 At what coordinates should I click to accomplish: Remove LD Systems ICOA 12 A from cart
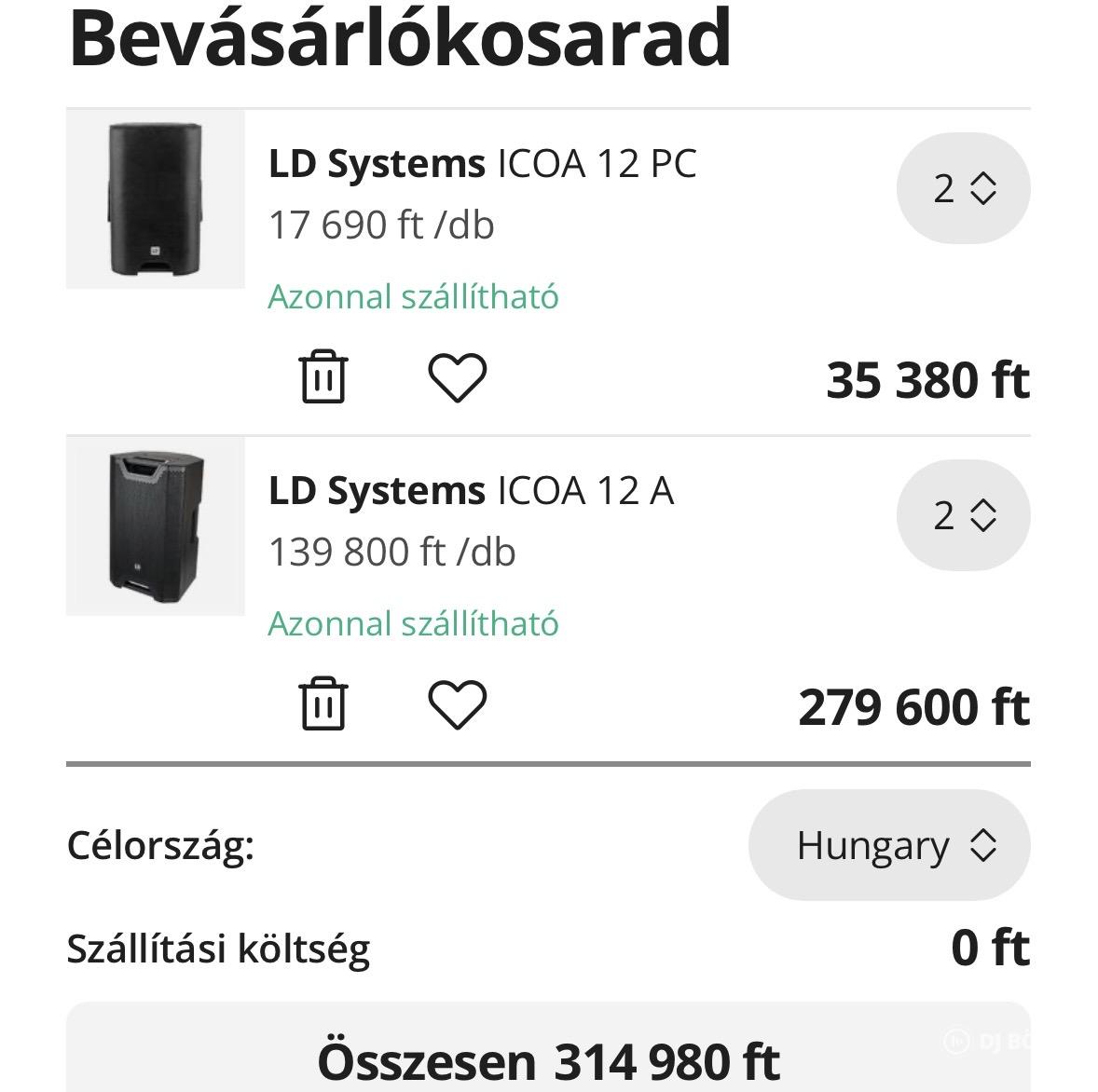click(323, 703)
